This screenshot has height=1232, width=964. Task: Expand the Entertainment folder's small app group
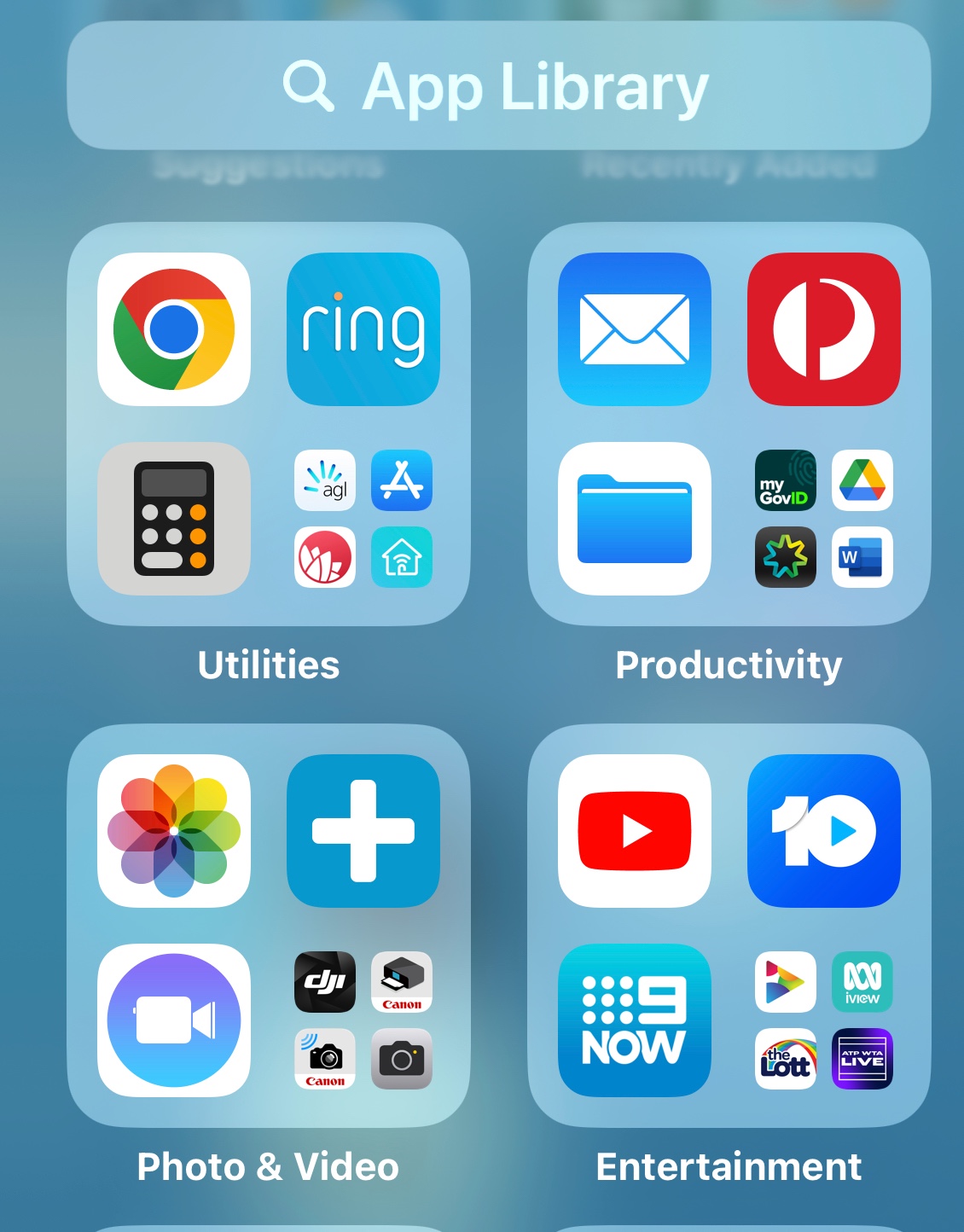[824, 1020]
